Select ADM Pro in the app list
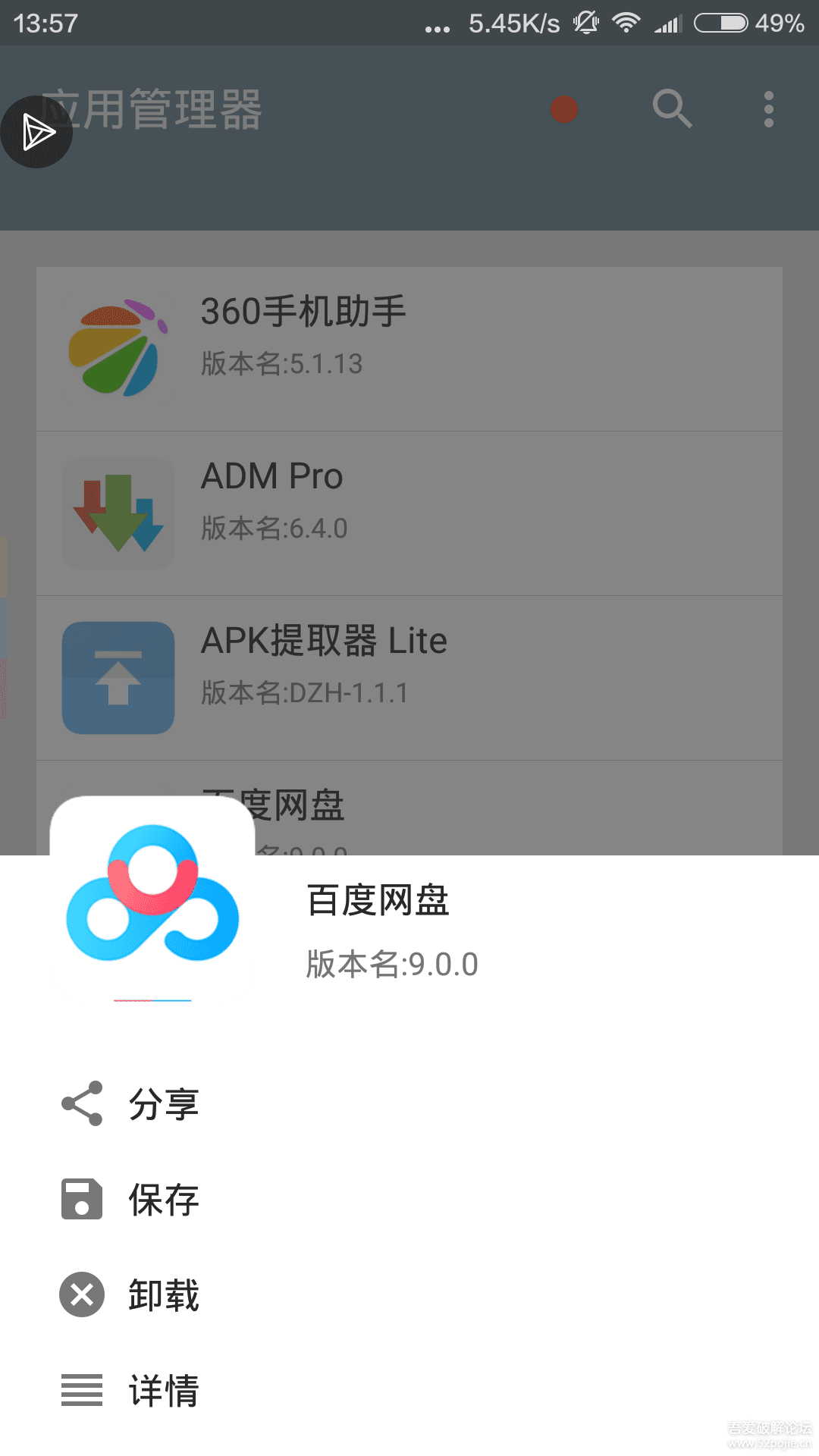 click(x=409, y=513)
